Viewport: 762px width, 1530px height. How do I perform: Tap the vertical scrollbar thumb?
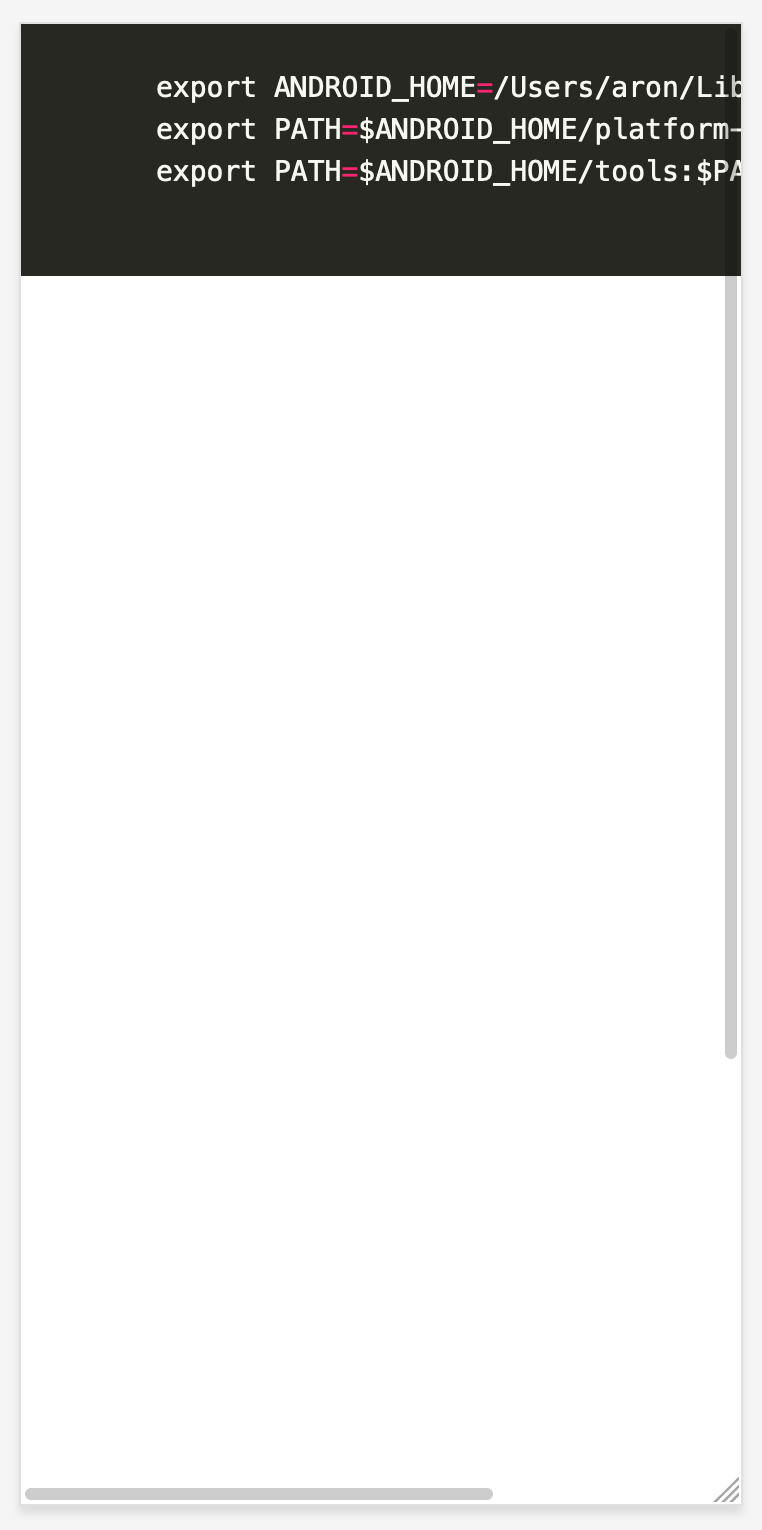(x=731, y=545)
